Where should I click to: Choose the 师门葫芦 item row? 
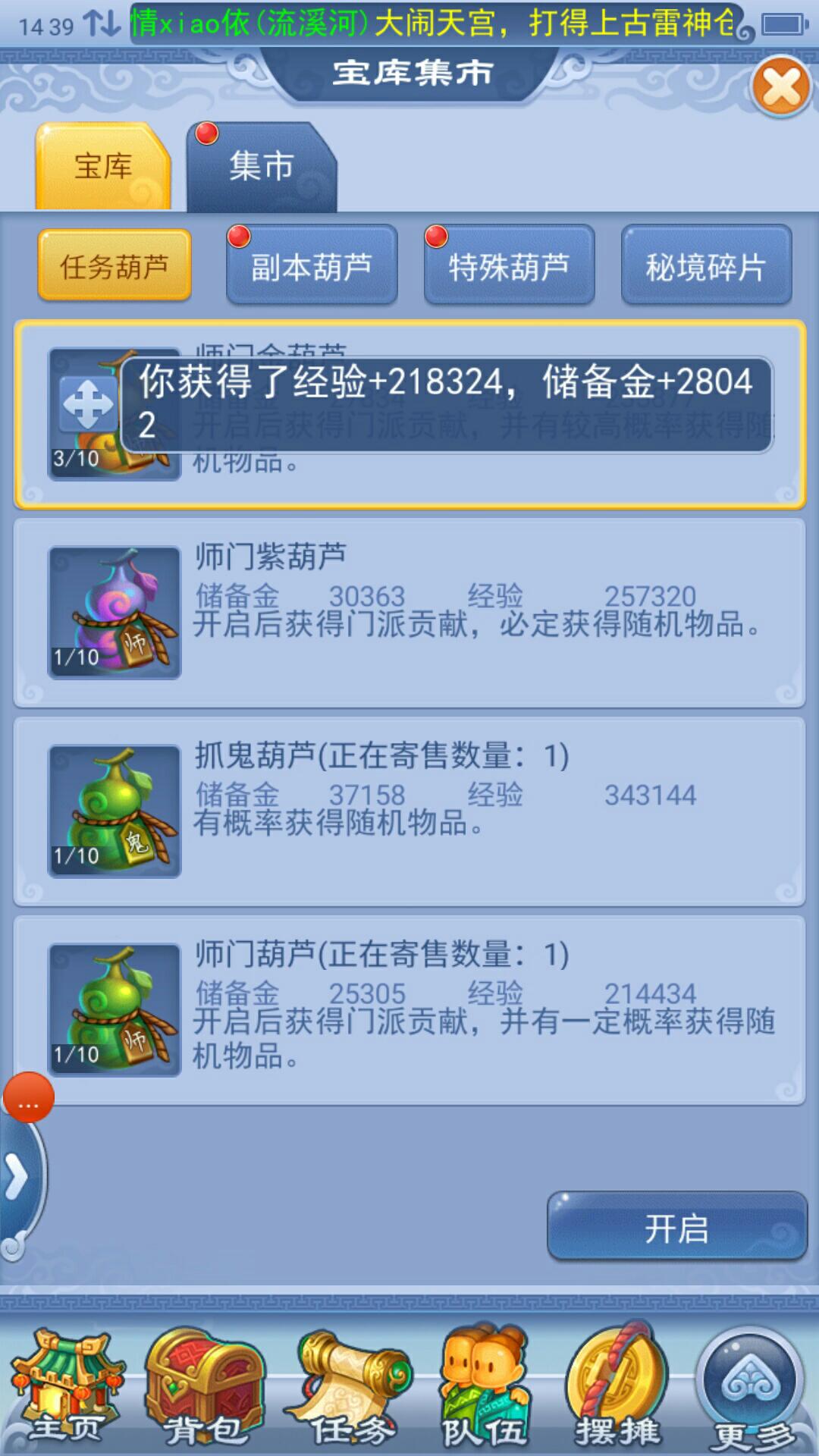coord(409,1010)
